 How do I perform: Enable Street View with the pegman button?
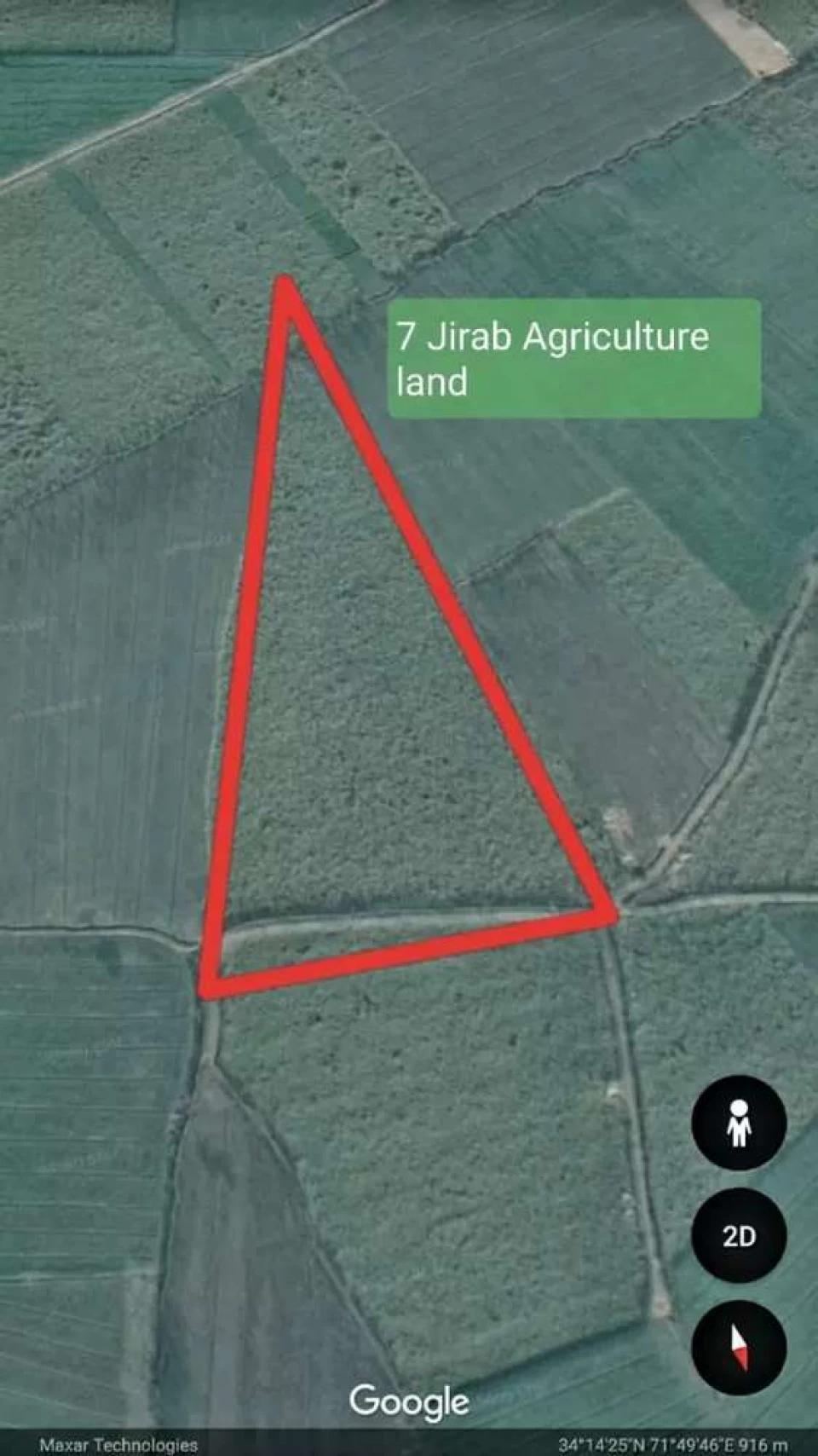pyautogui.click(x=738, y=1123)
